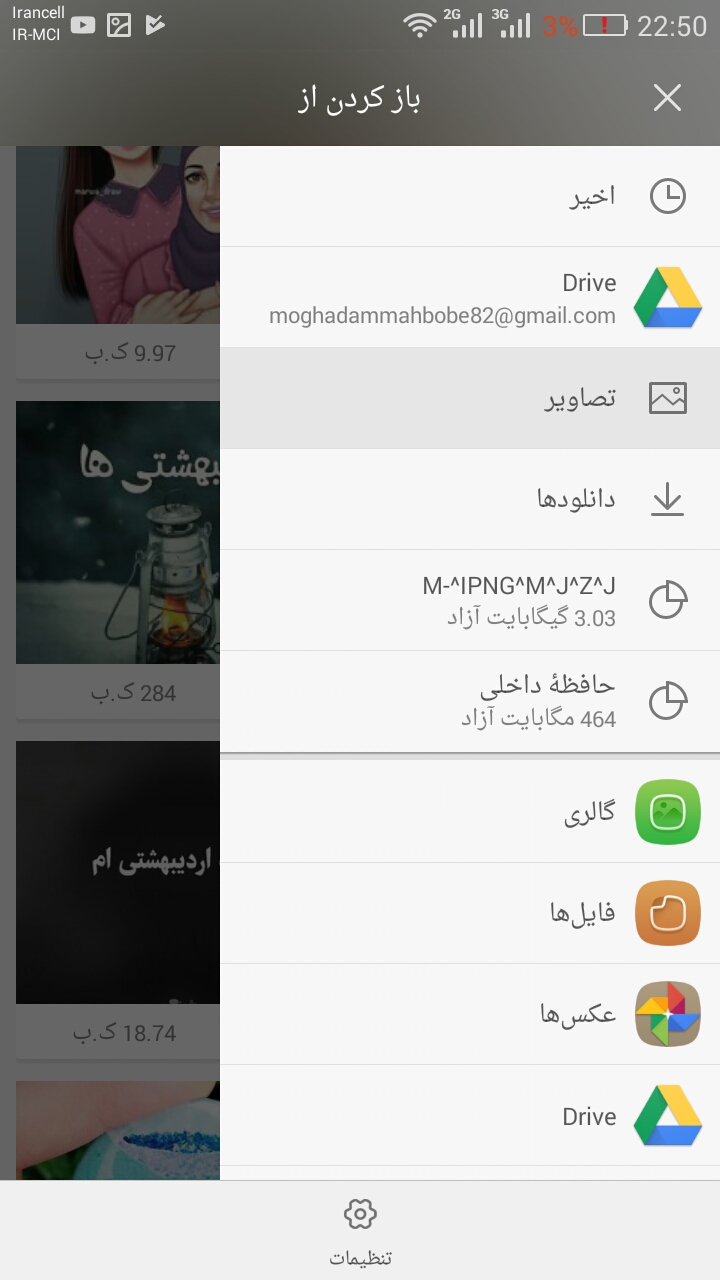Browse the M-^IPNG^M^J^Z^J storage

coord(470,600)
